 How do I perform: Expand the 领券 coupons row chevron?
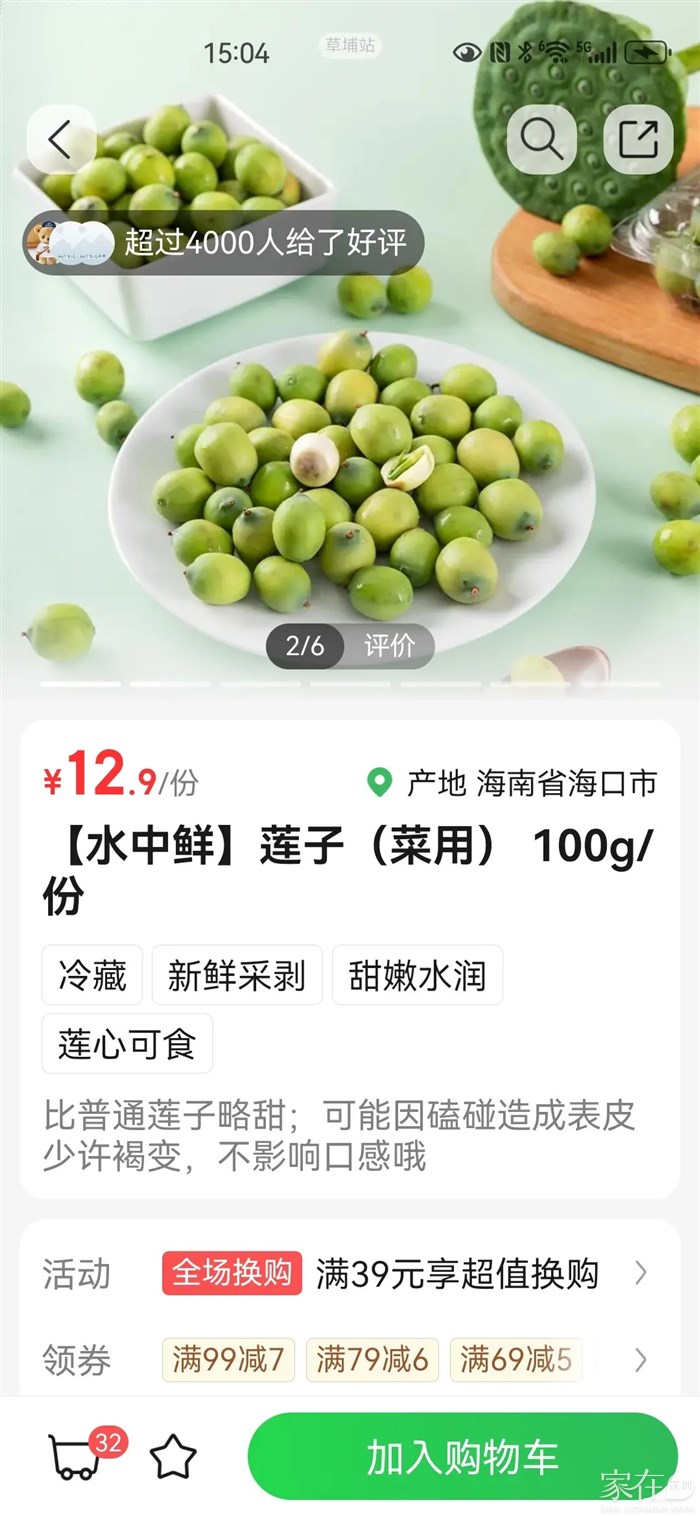(641, 1360)
